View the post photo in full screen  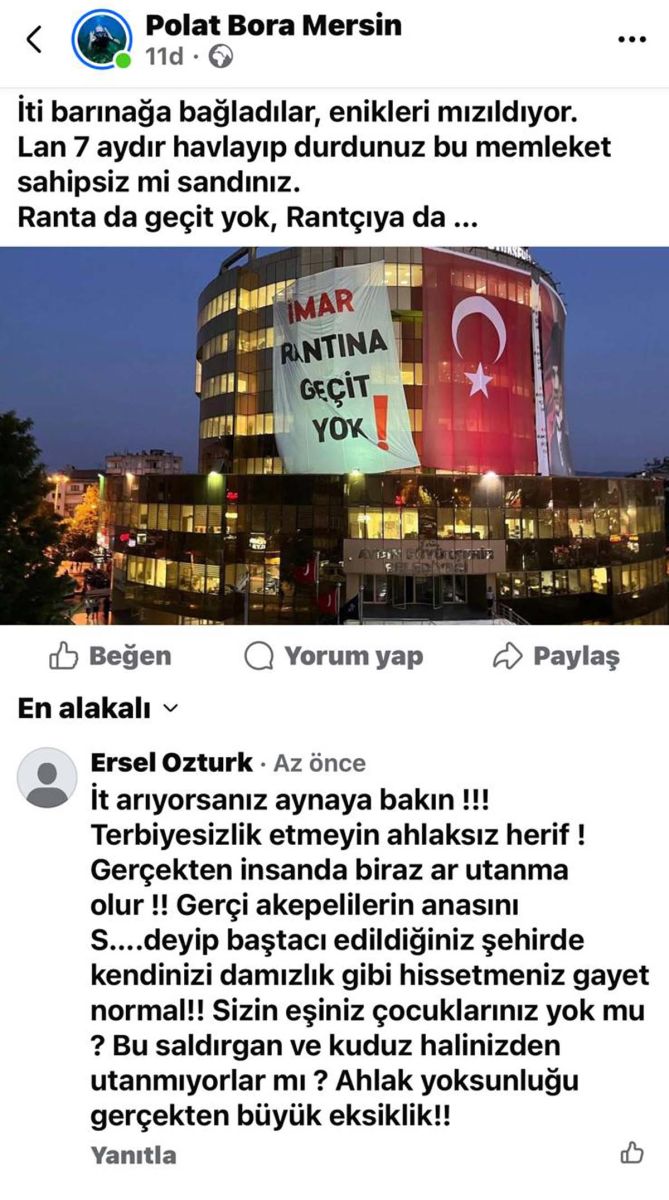pyautogui.click(x=334, y=435)
